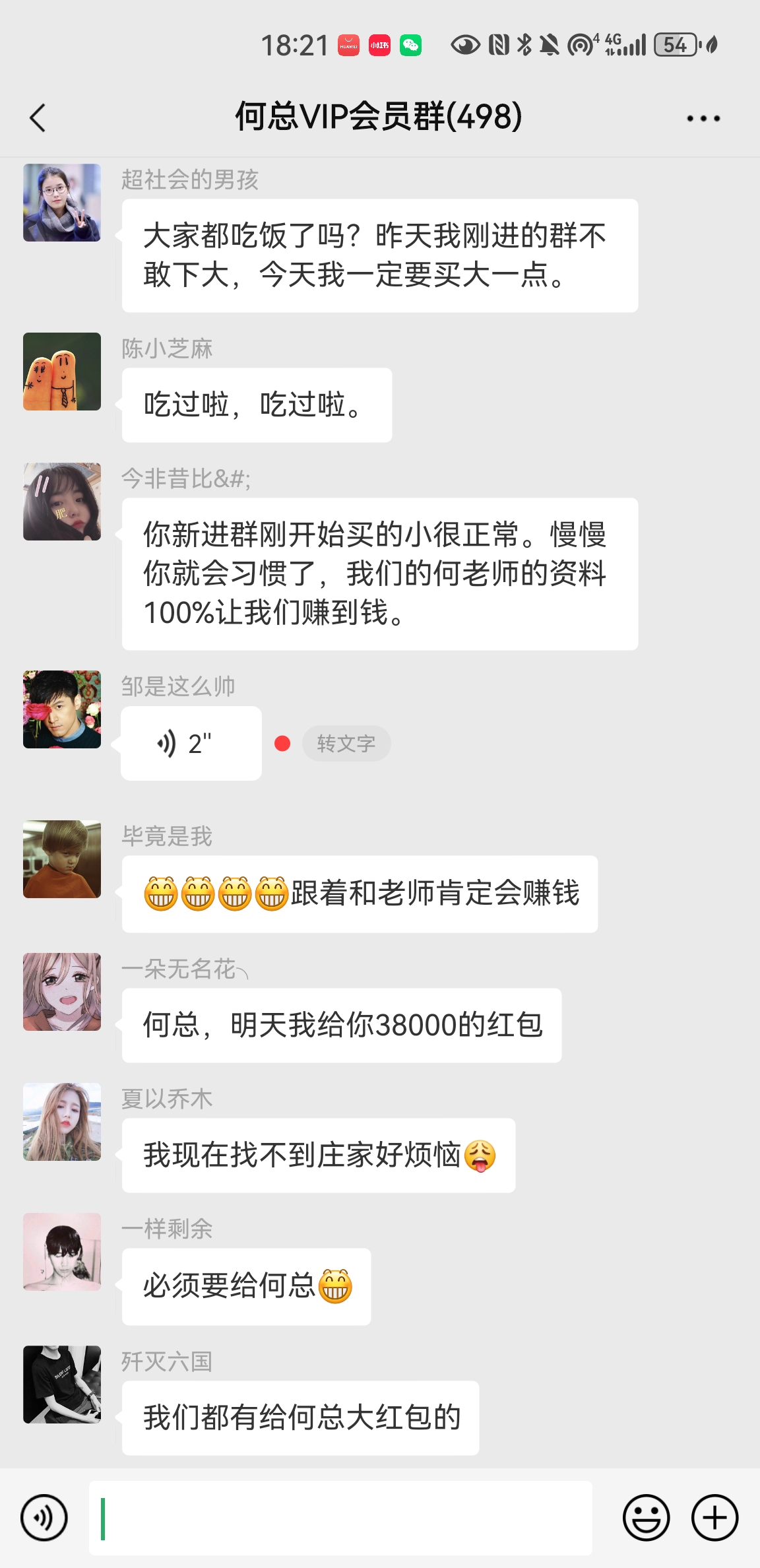Go back from the group chat
This screenshot has width=760, height=1568.
tap(38, 118)
